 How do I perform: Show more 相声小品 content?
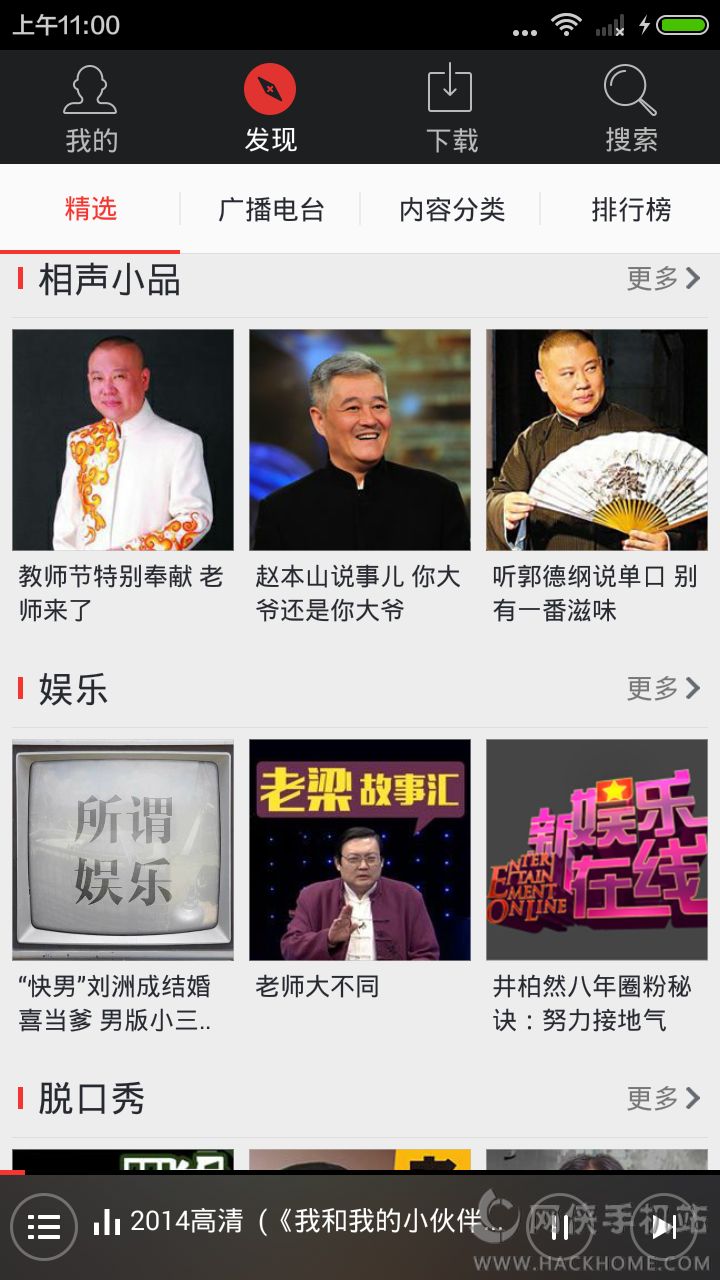click(663, 279)
